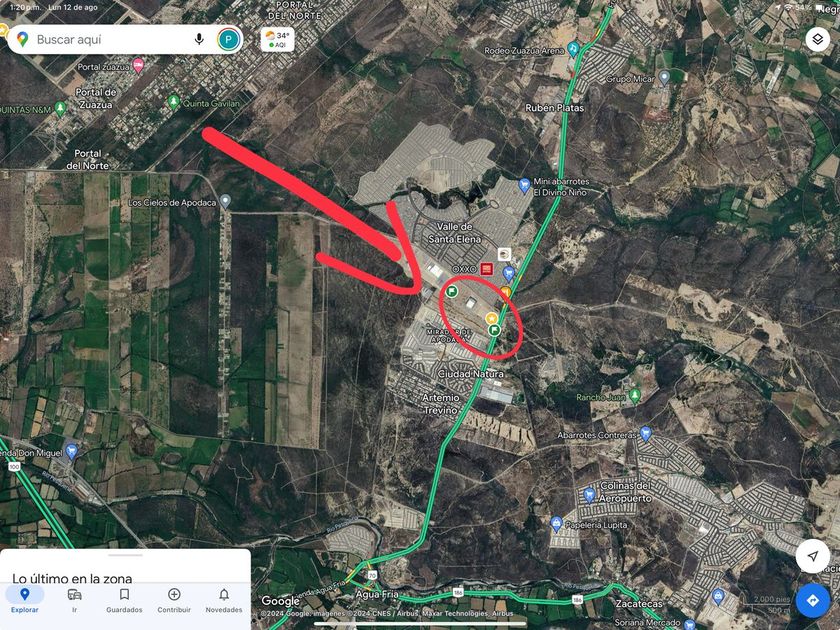The width and height of the screenshot is (840, 630).
Task: Open the Novedades tab
Action: (x=224, y=600)
